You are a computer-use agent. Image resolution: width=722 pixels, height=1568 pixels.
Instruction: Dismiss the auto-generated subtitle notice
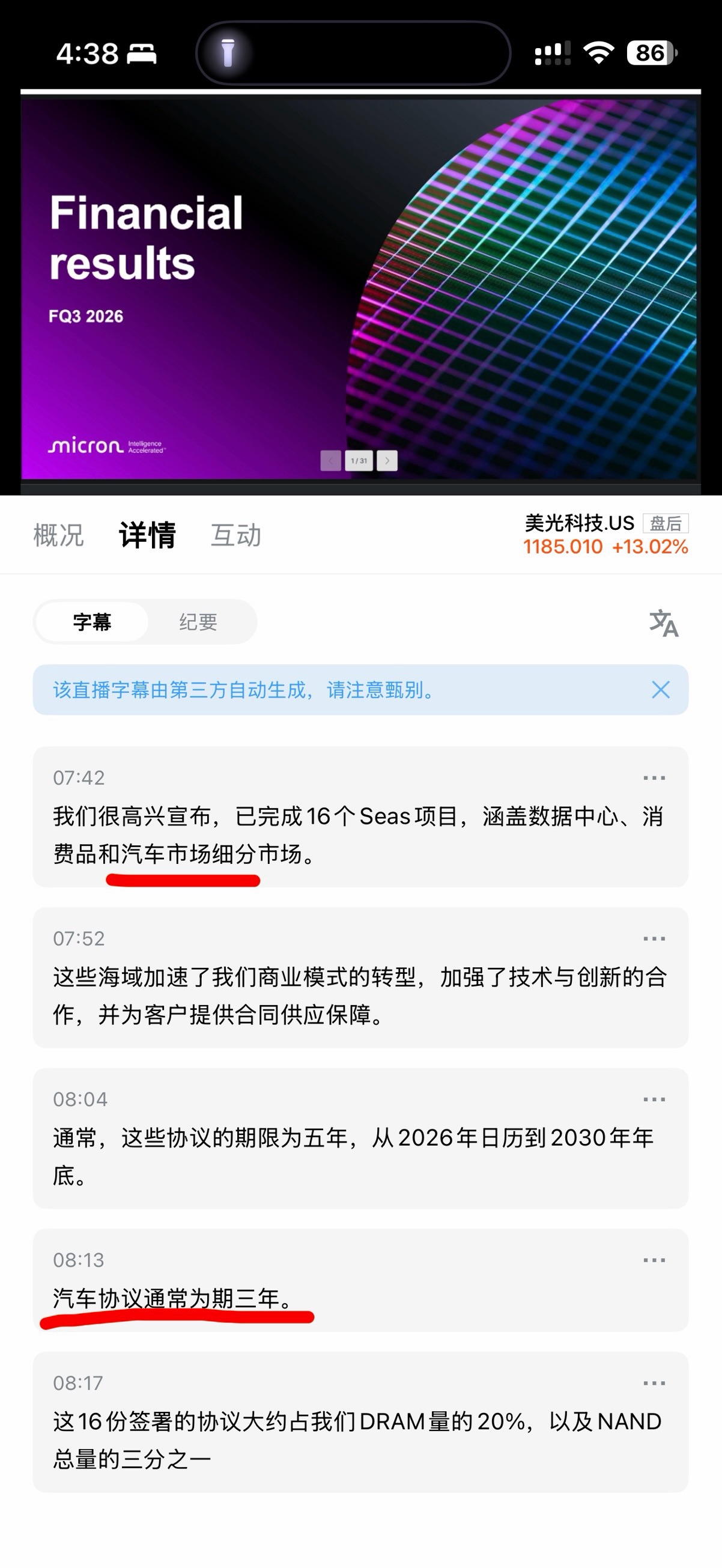pos(661,690)
